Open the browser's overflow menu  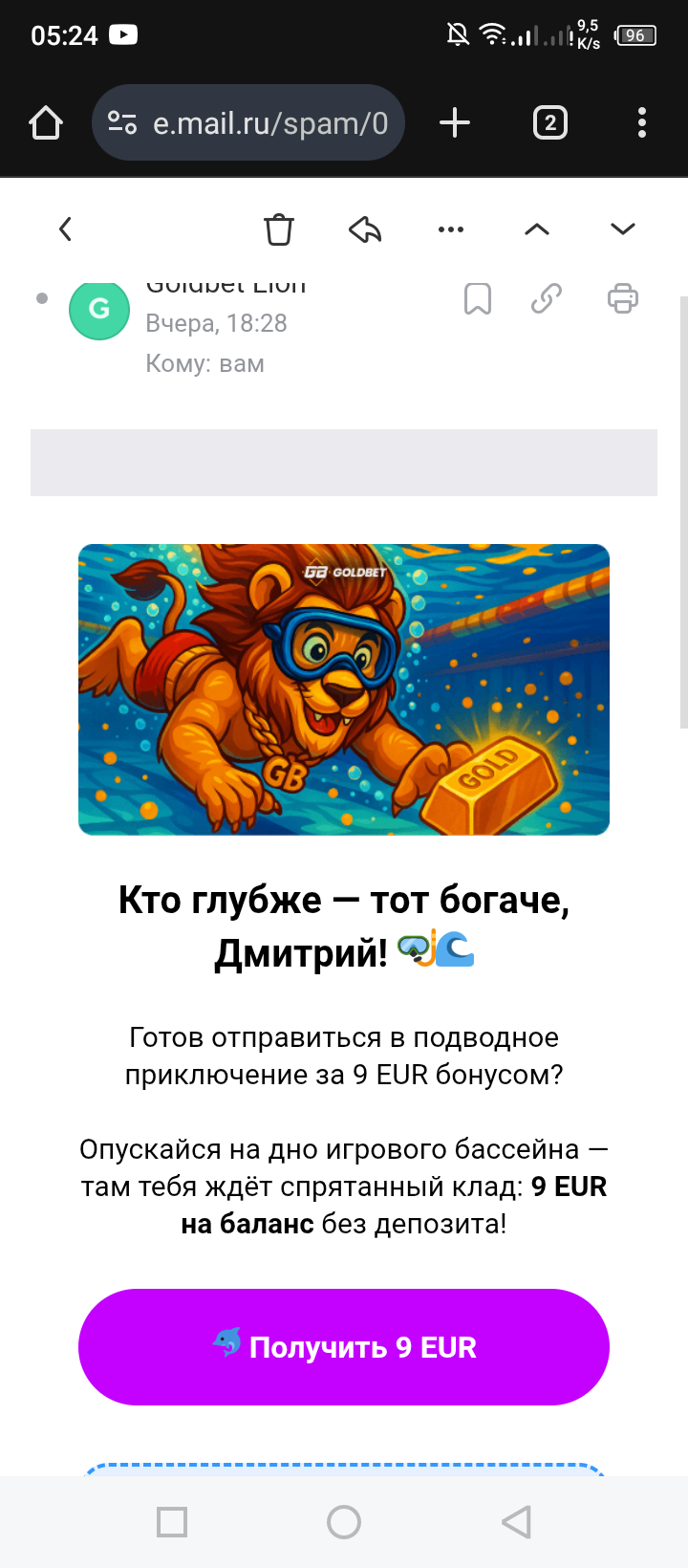(x=642, y=123)
